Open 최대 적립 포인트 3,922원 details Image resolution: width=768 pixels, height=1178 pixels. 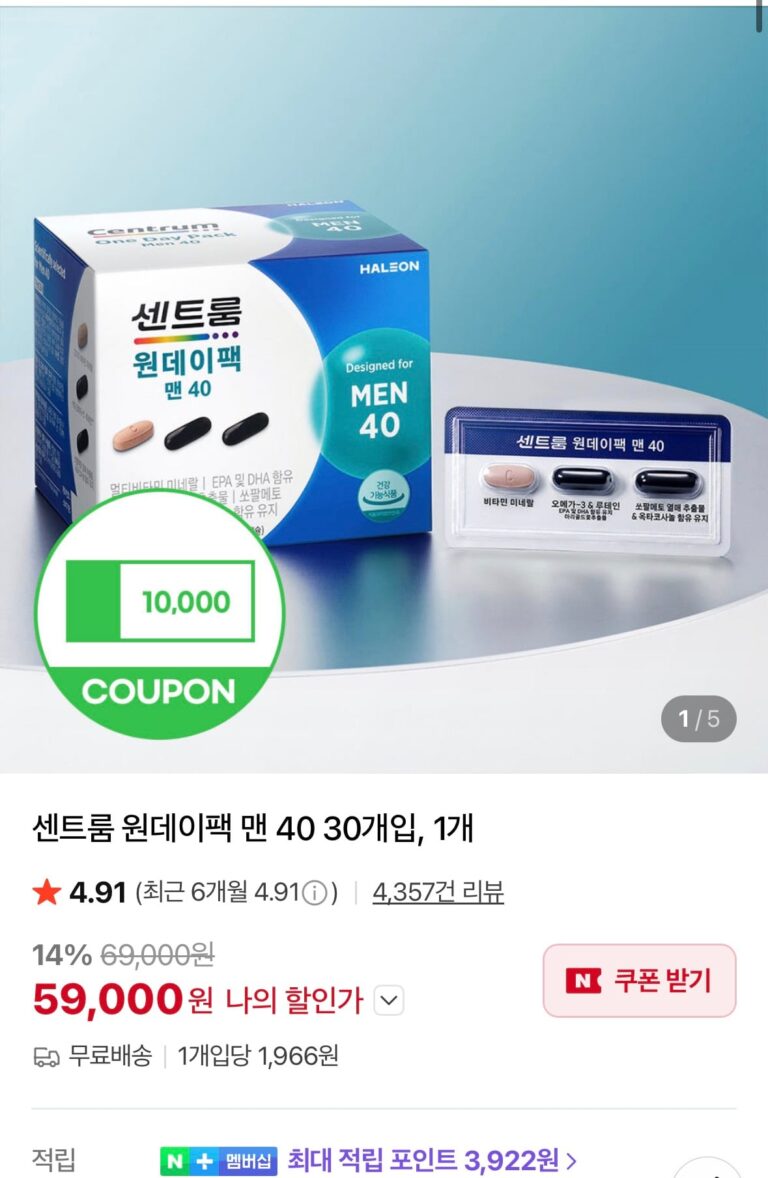pos(431,1161)
